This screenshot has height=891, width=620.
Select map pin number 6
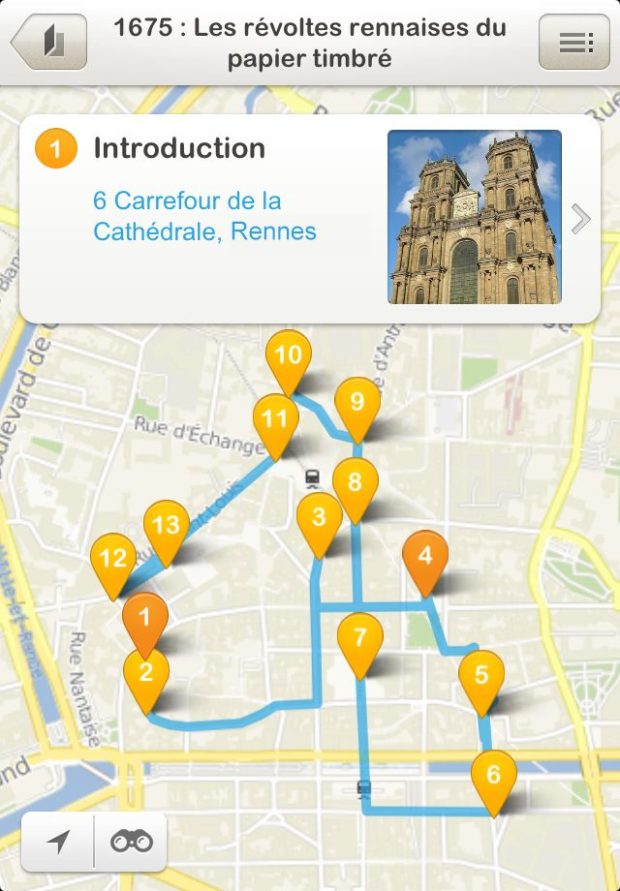(493, 776)
